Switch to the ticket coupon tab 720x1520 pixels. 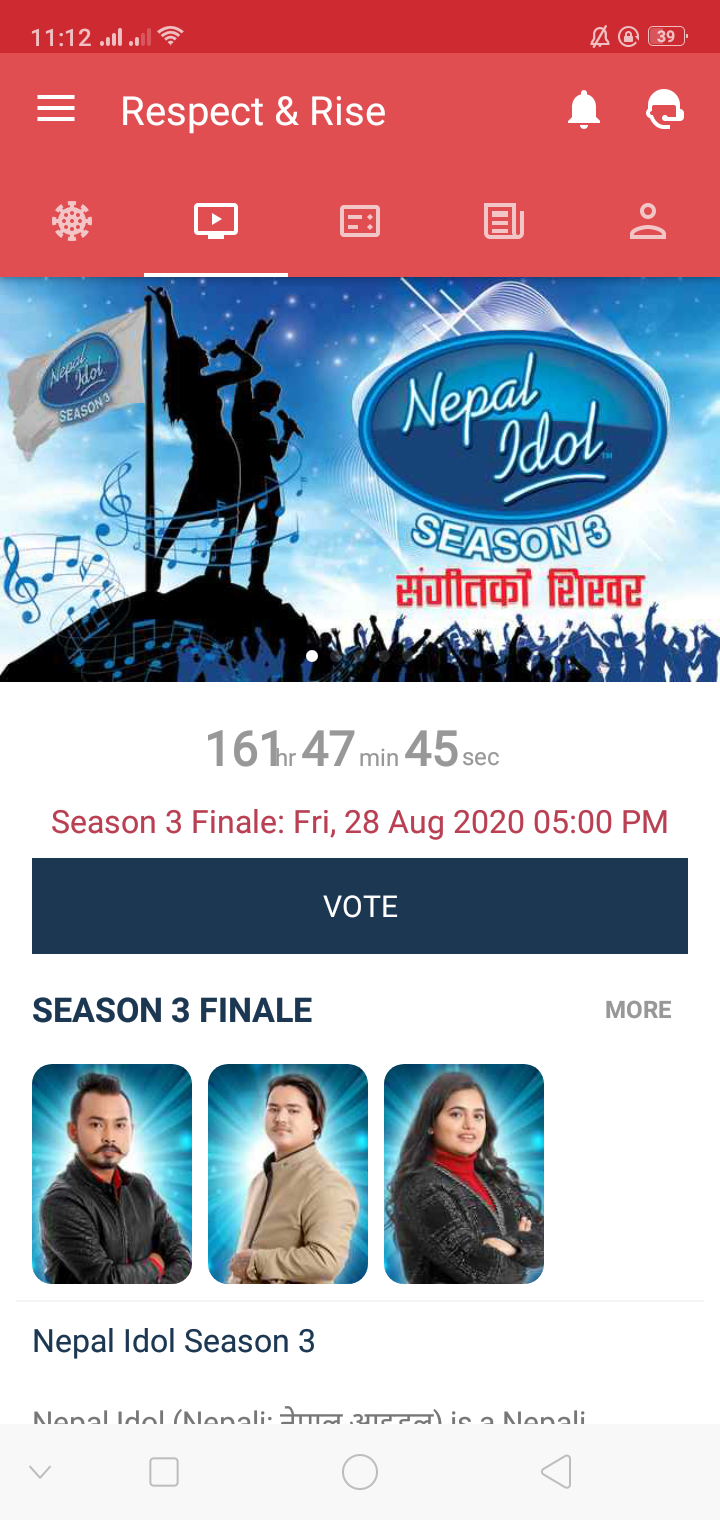point(360,221)
